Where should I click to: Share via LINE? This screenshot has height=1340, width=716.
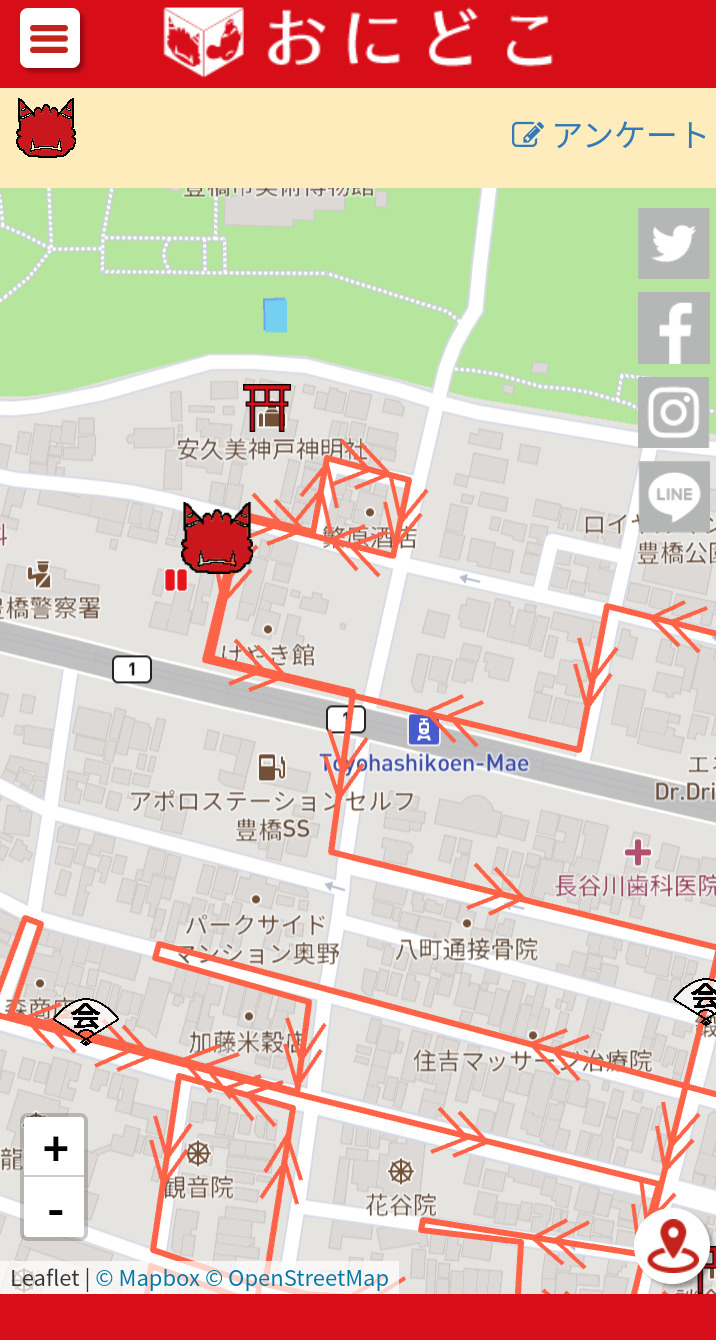tap(673, 495)
